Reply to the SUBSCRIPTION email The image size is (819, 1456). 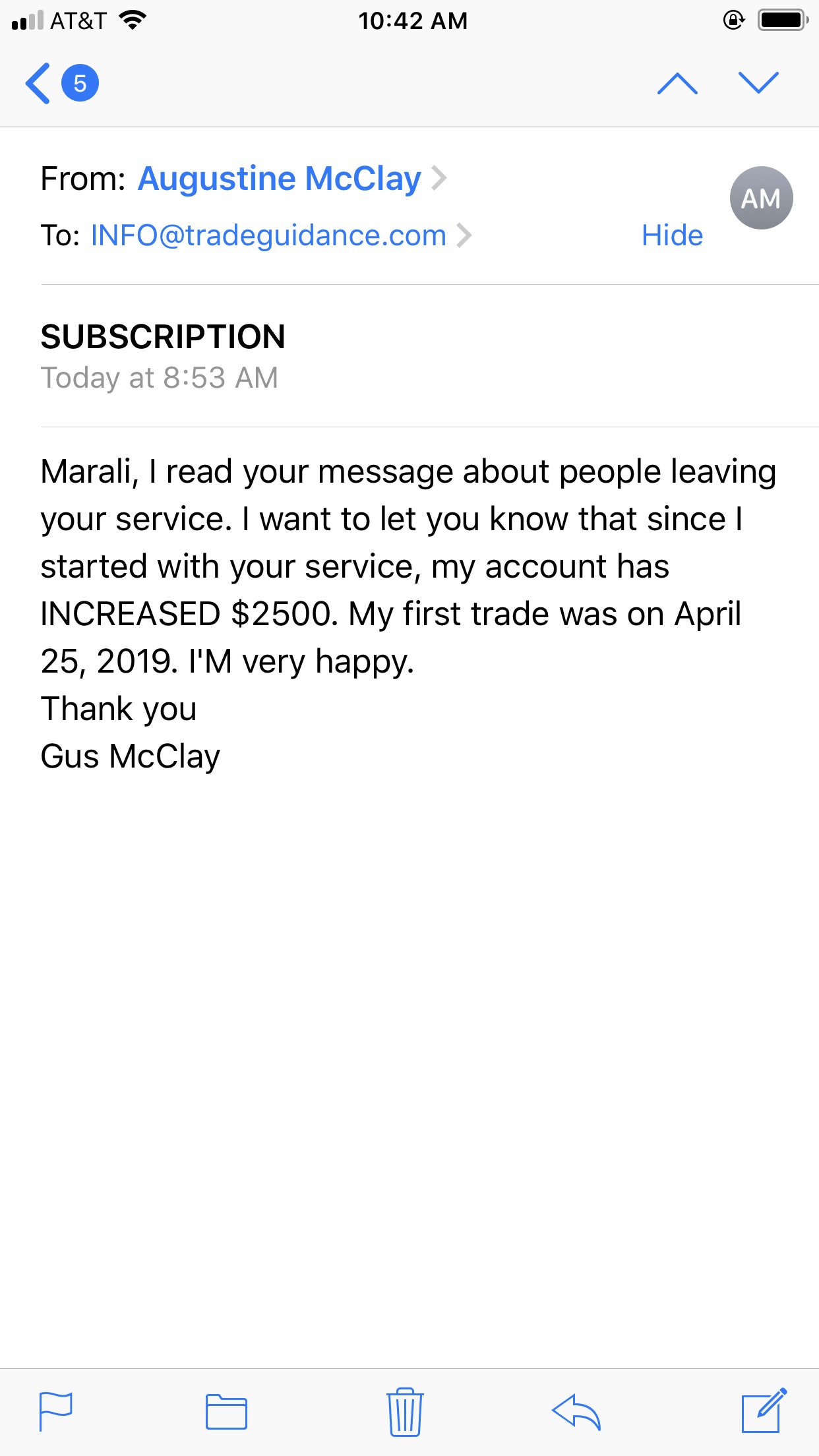tap(576, 1411)
